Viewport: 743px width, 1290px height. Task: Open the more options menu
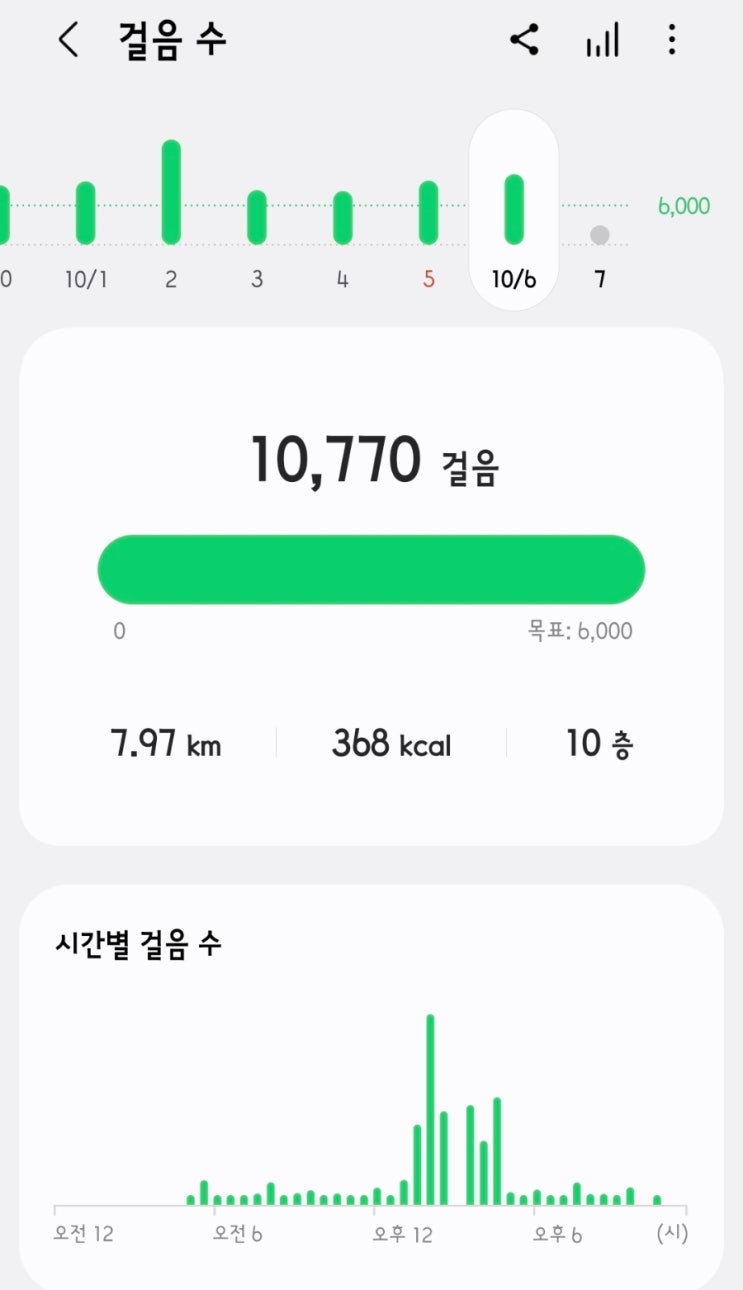tap(672, 41)
